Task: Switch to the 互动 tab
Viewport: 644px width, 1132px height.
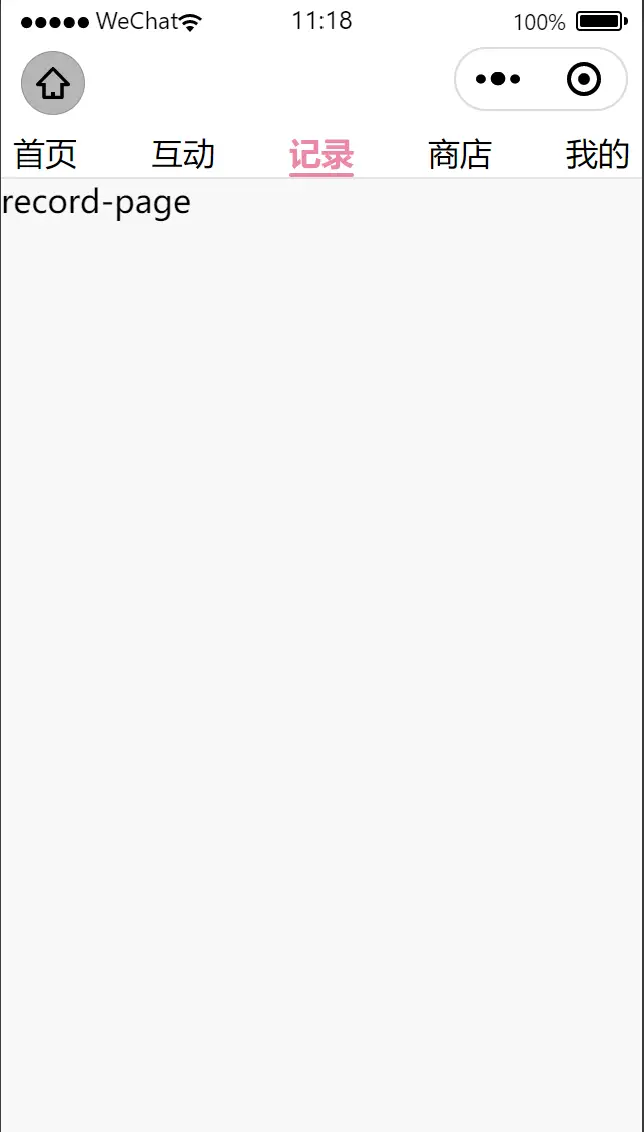Action: [183, 154]
